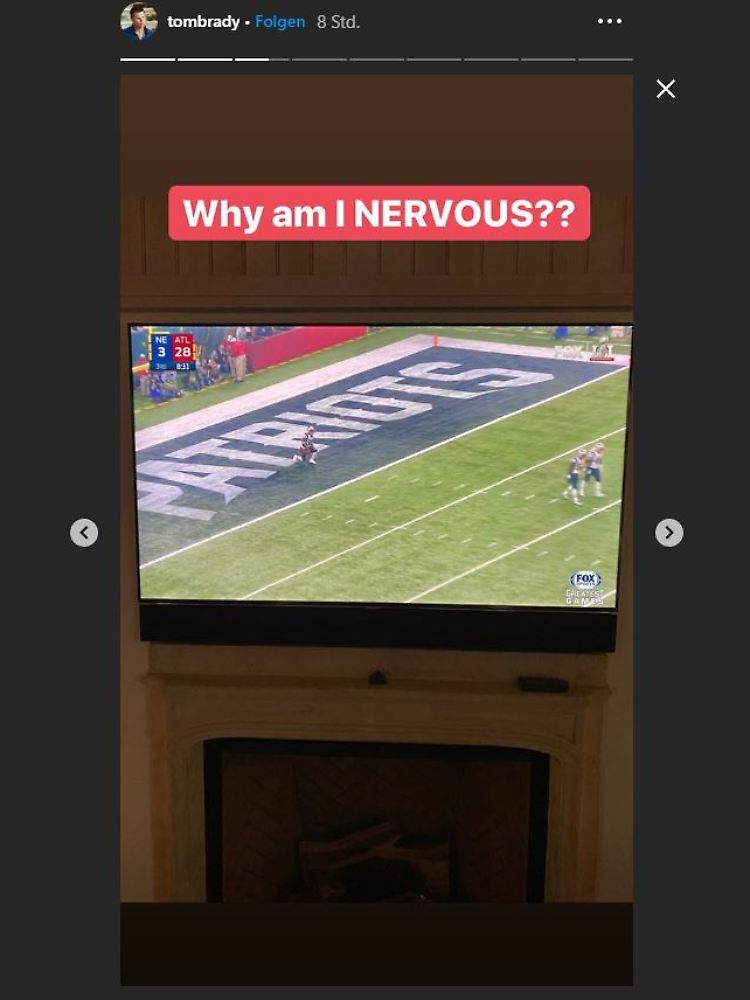750x1000 pixels.
Task: Open the three-dot story options menu
Action: pos(609,21)
